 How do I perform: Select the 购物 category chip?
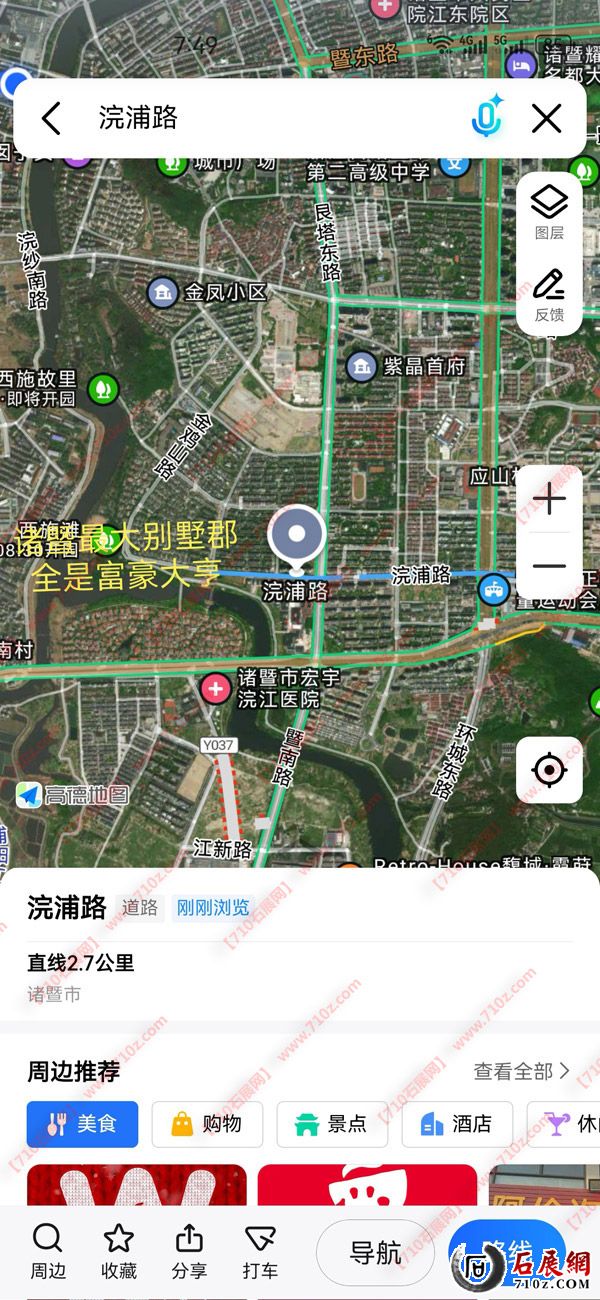207,1124
